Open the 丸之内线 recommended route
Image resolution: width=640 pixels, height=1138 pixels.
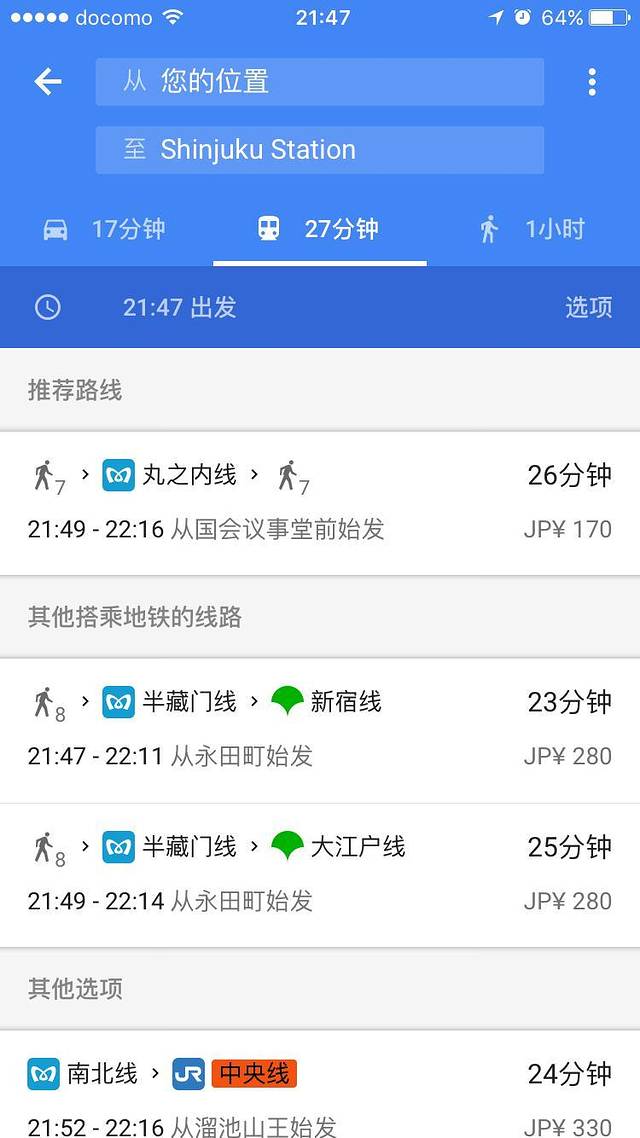pyautogui.click(x=320, y=502)
